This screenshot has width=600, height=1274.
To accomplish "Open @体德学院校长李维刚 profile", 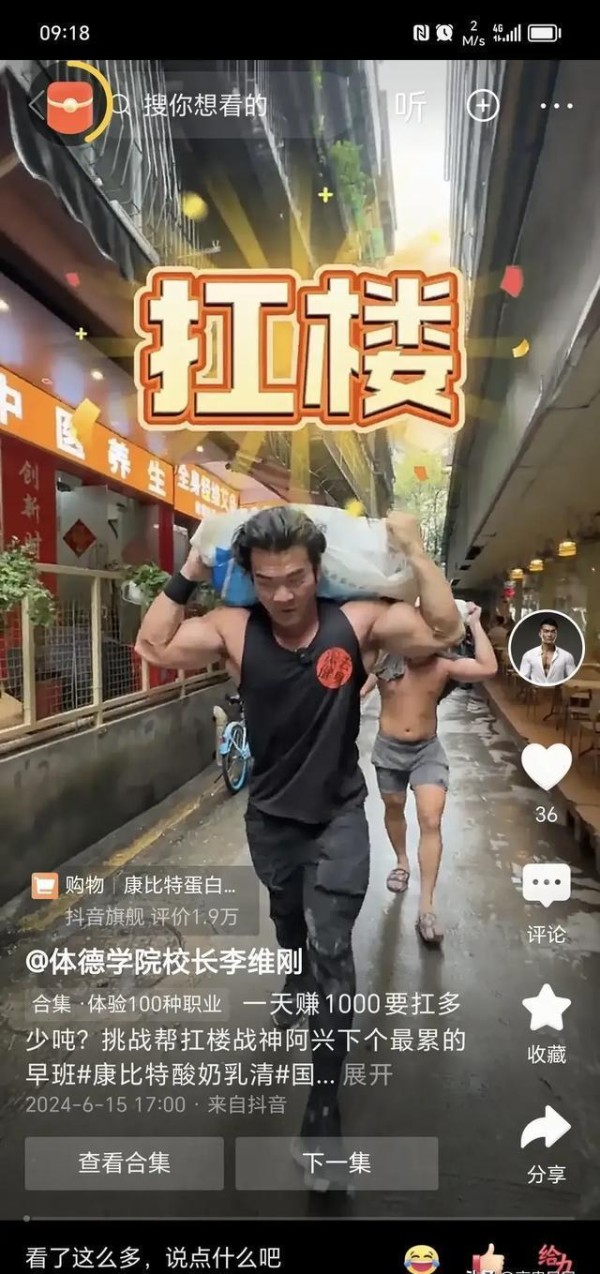I will coord(165,962).
